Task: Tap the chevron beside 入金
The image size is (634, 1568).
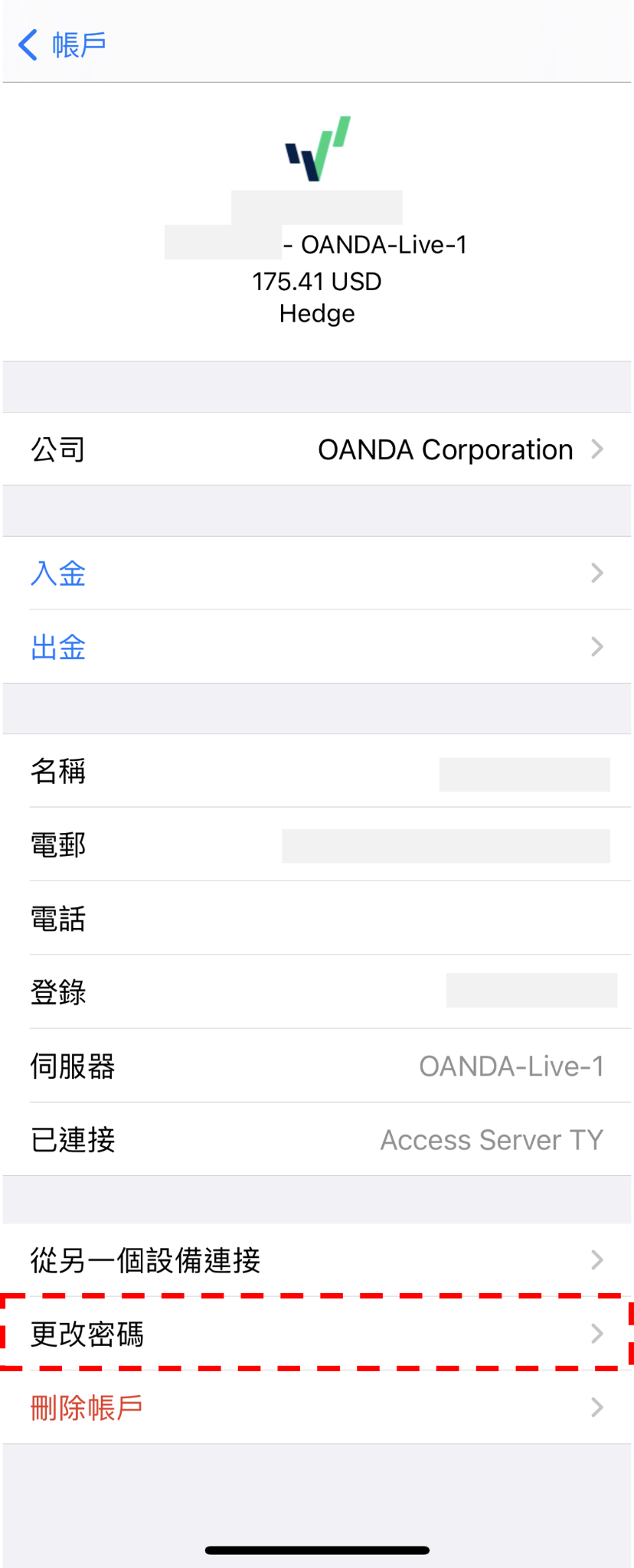Action: point(598,573)
